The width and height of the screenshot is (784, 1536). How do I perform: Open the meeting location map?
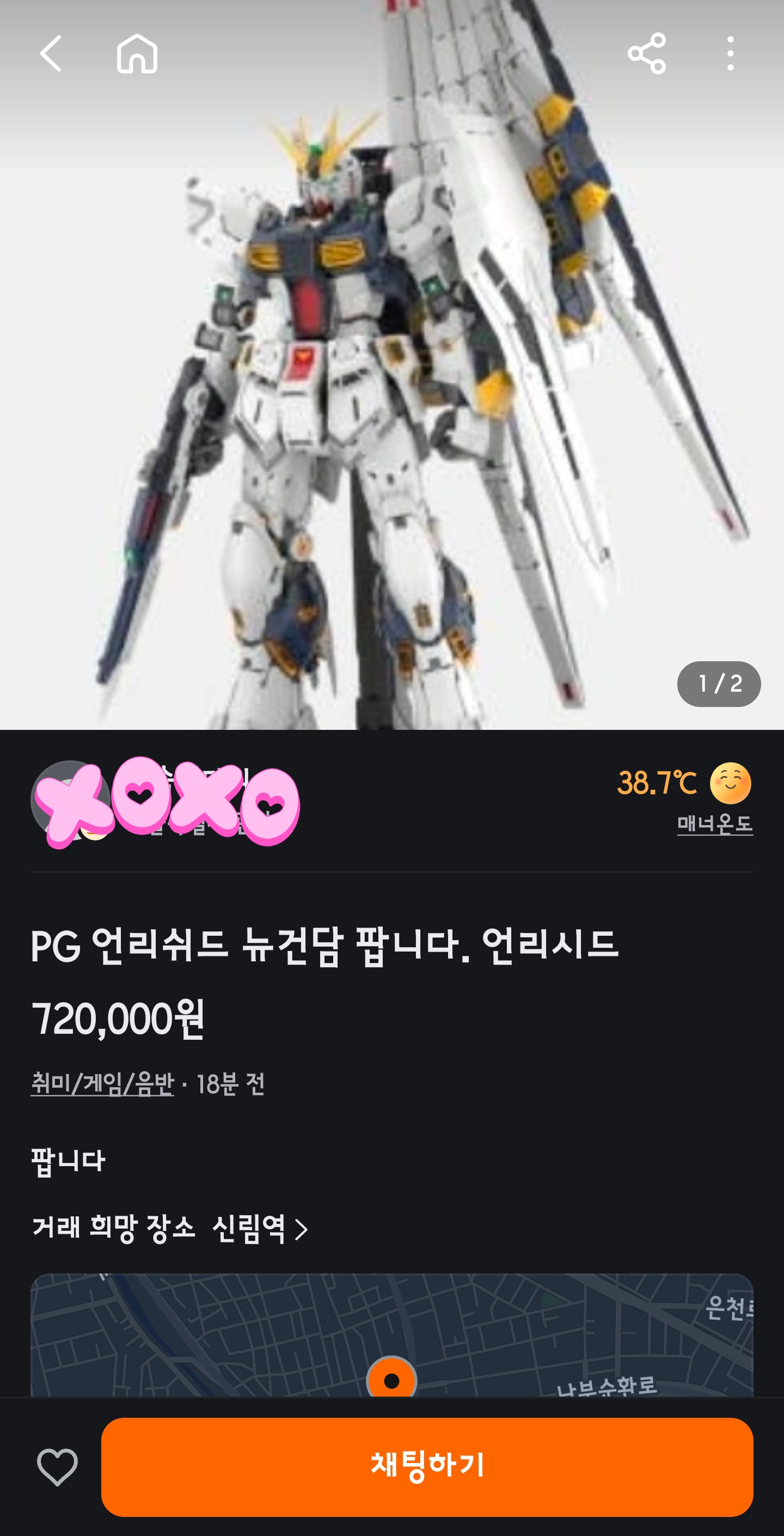click(391, 1336)
